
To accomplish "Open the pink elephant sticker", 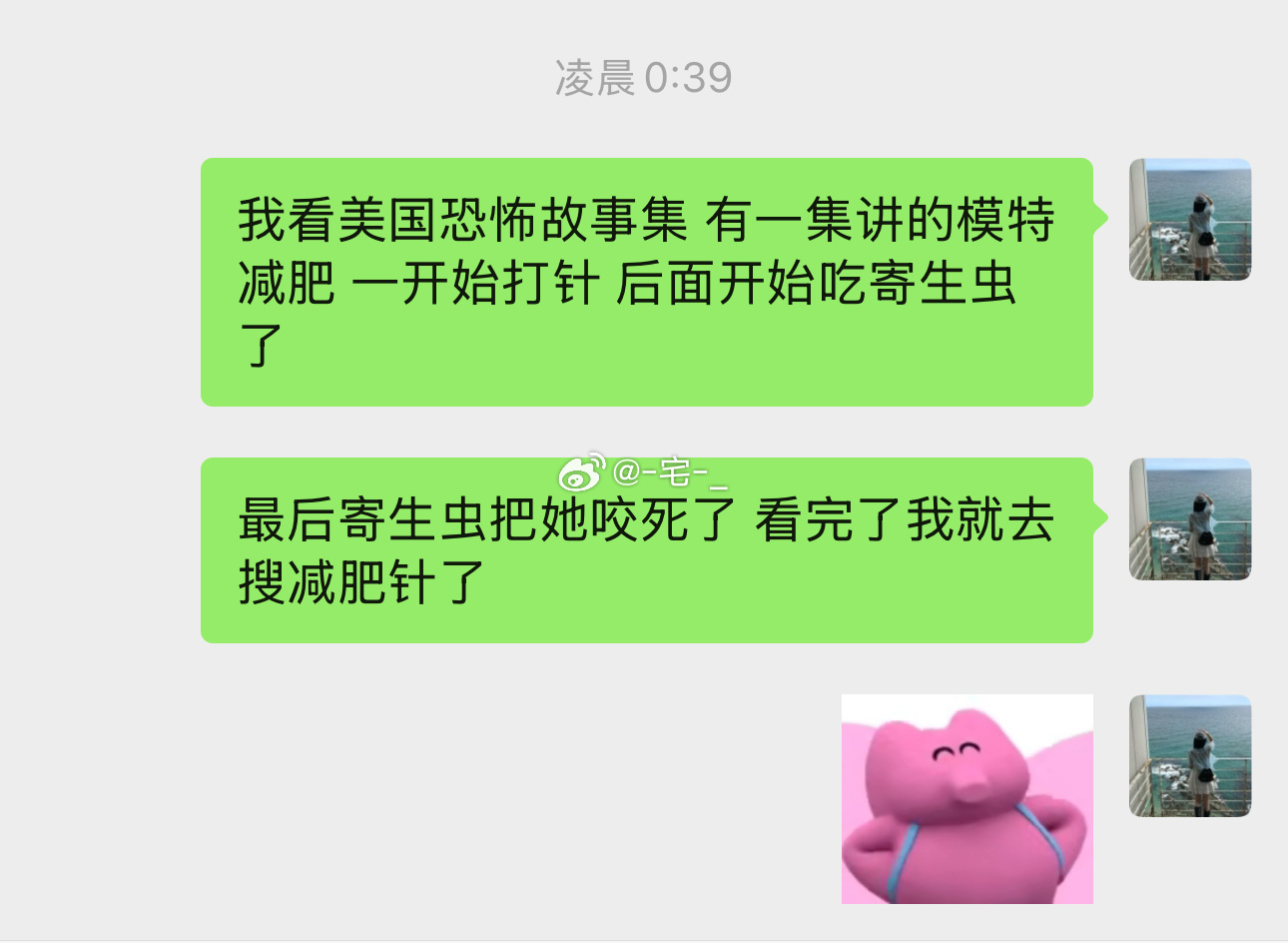I will [x=966, y=798].
